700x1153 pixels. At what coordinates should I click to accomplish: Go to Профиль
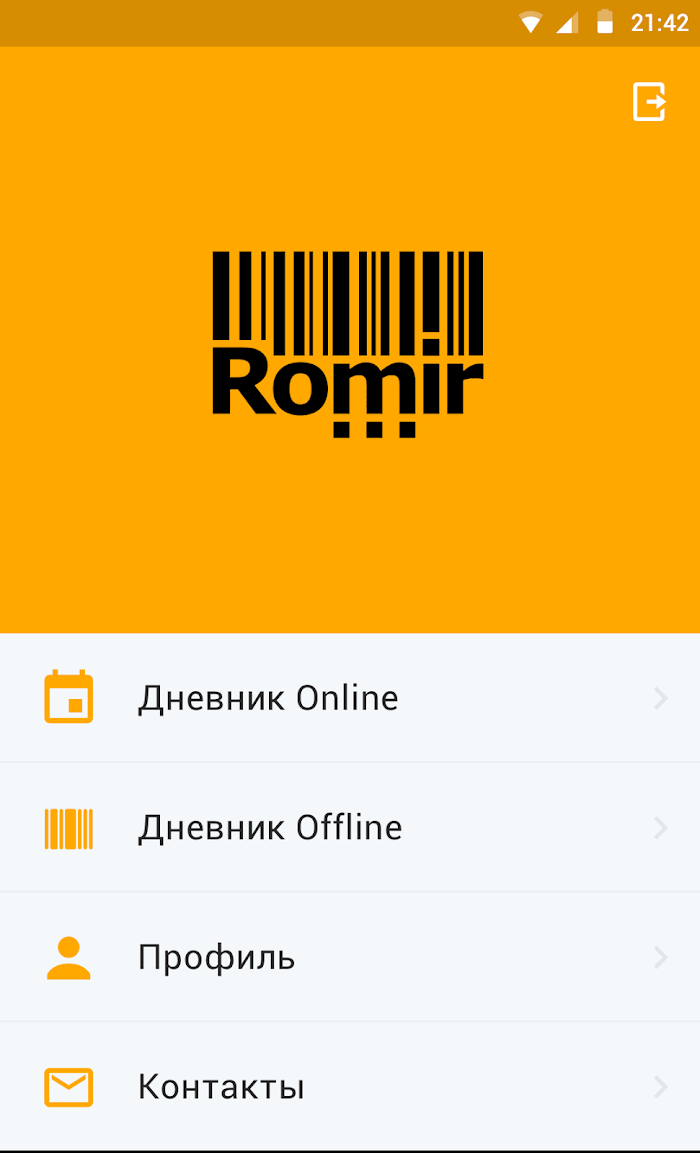pyautogui.click(x=350, y=957)
